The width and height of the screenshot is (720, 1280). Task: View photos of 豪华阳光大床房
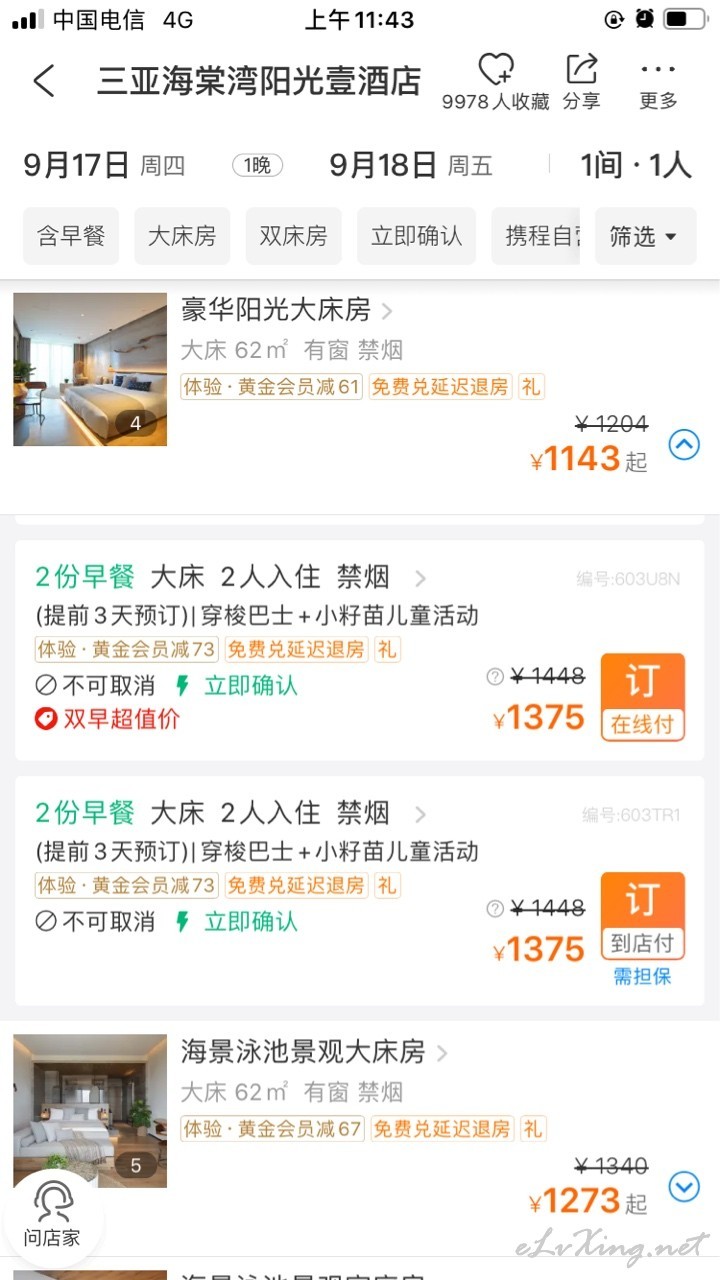[90, 369]
